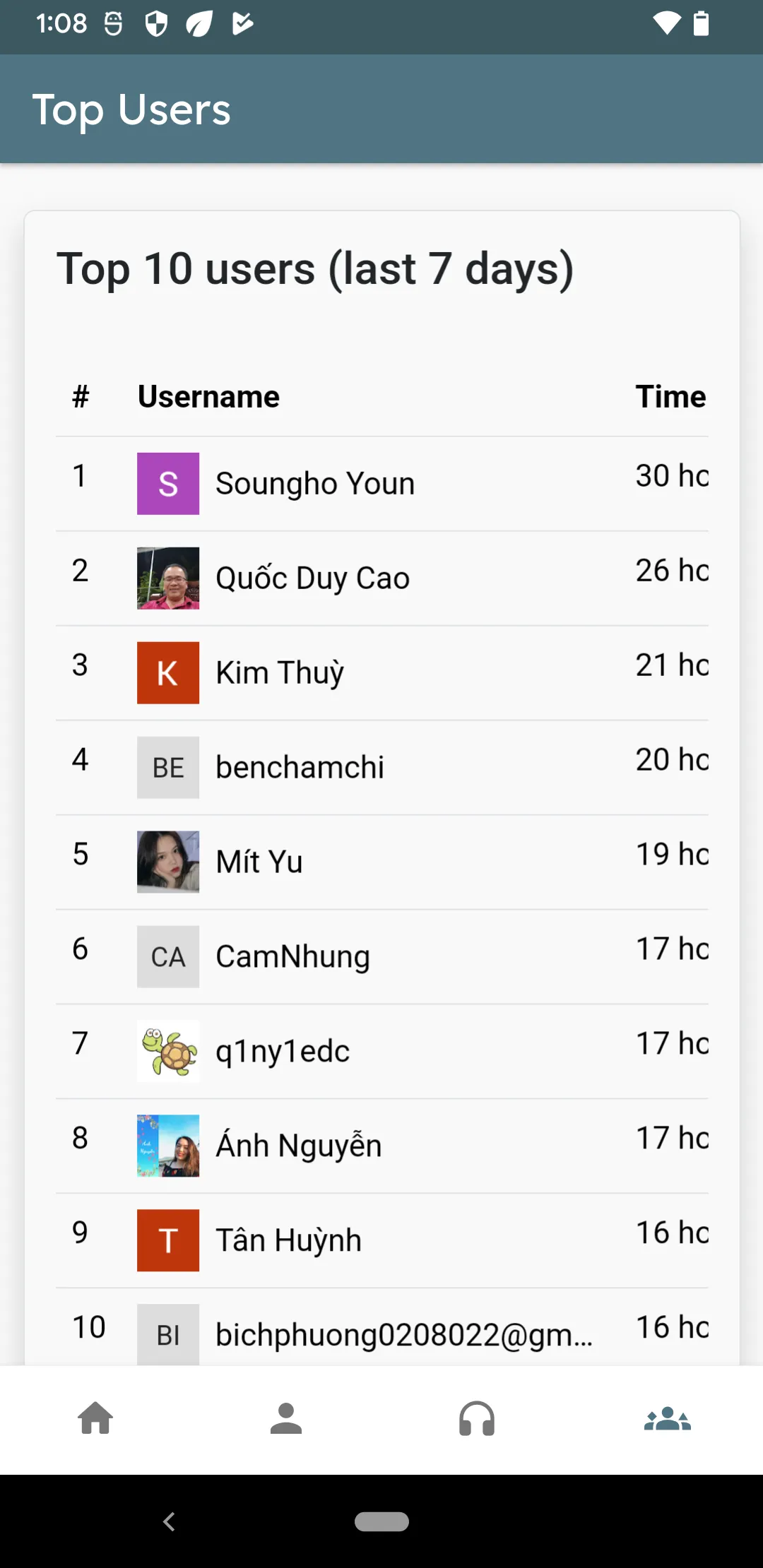Select the top users group tab

667,1418
